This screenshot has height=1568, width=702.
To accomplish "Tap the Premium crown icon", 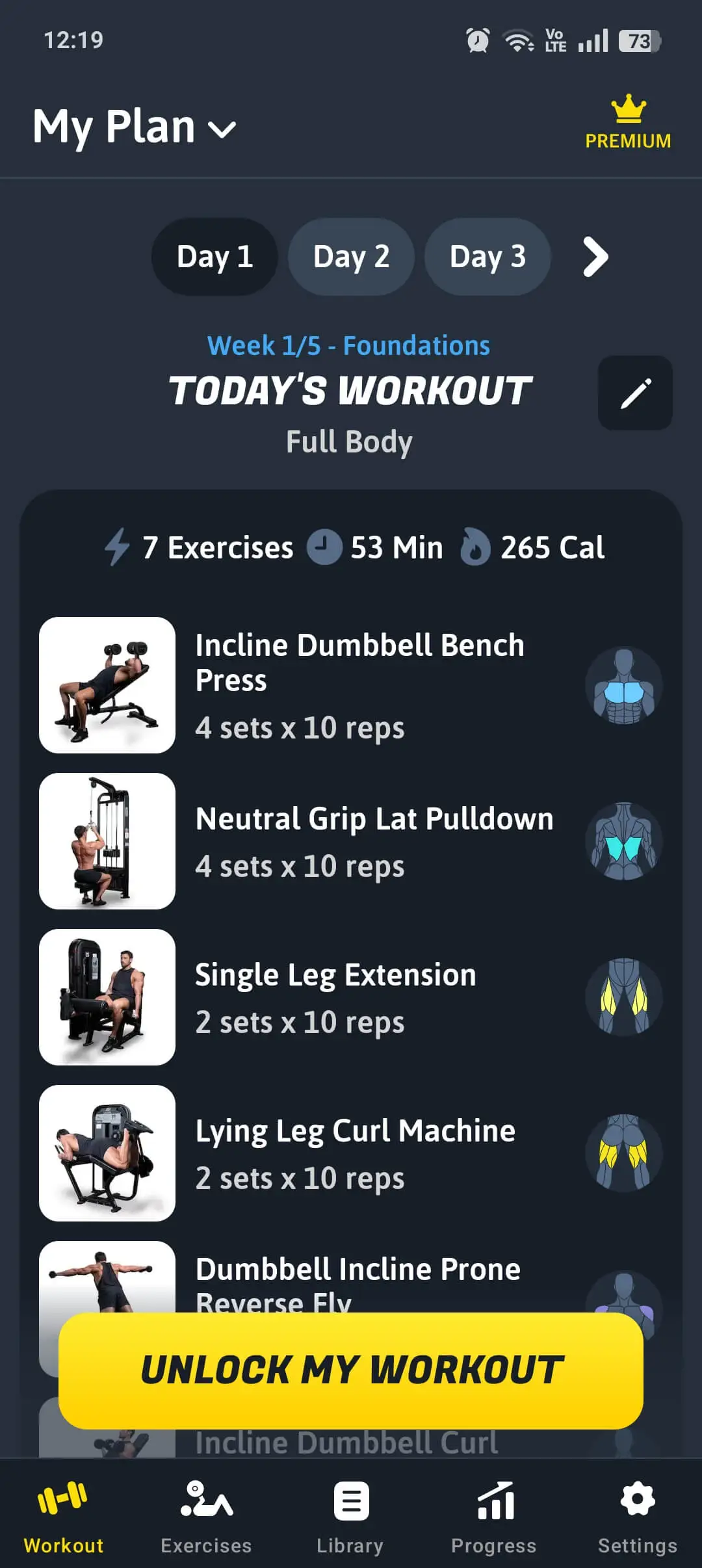I will click(627, 111).
